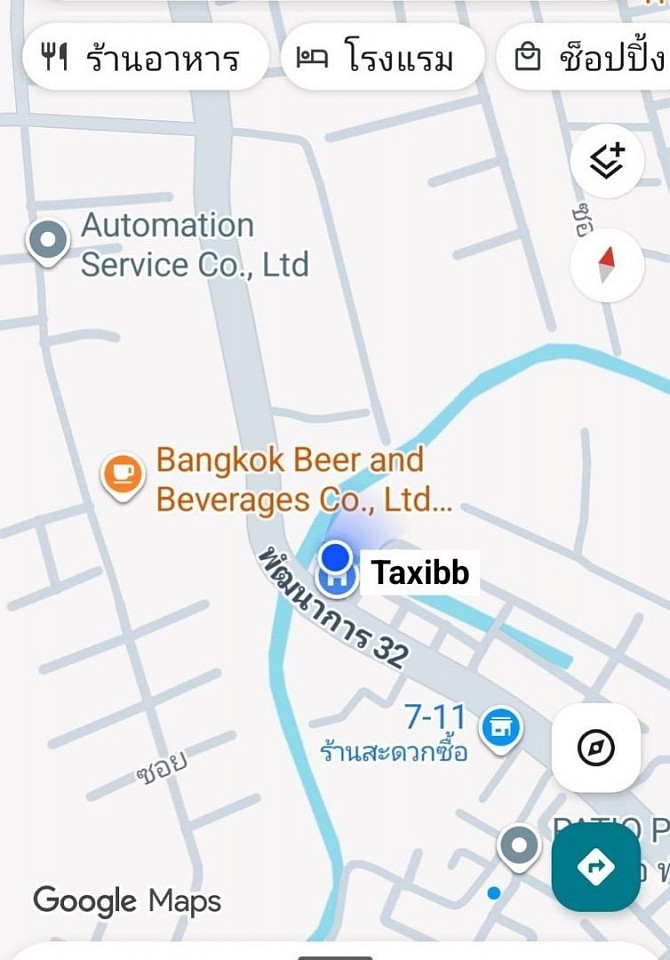The height and width of the screenshot is (960, 670).
Task: Open Automation Service Co., Ltd place pin
Action: (47, 241)
